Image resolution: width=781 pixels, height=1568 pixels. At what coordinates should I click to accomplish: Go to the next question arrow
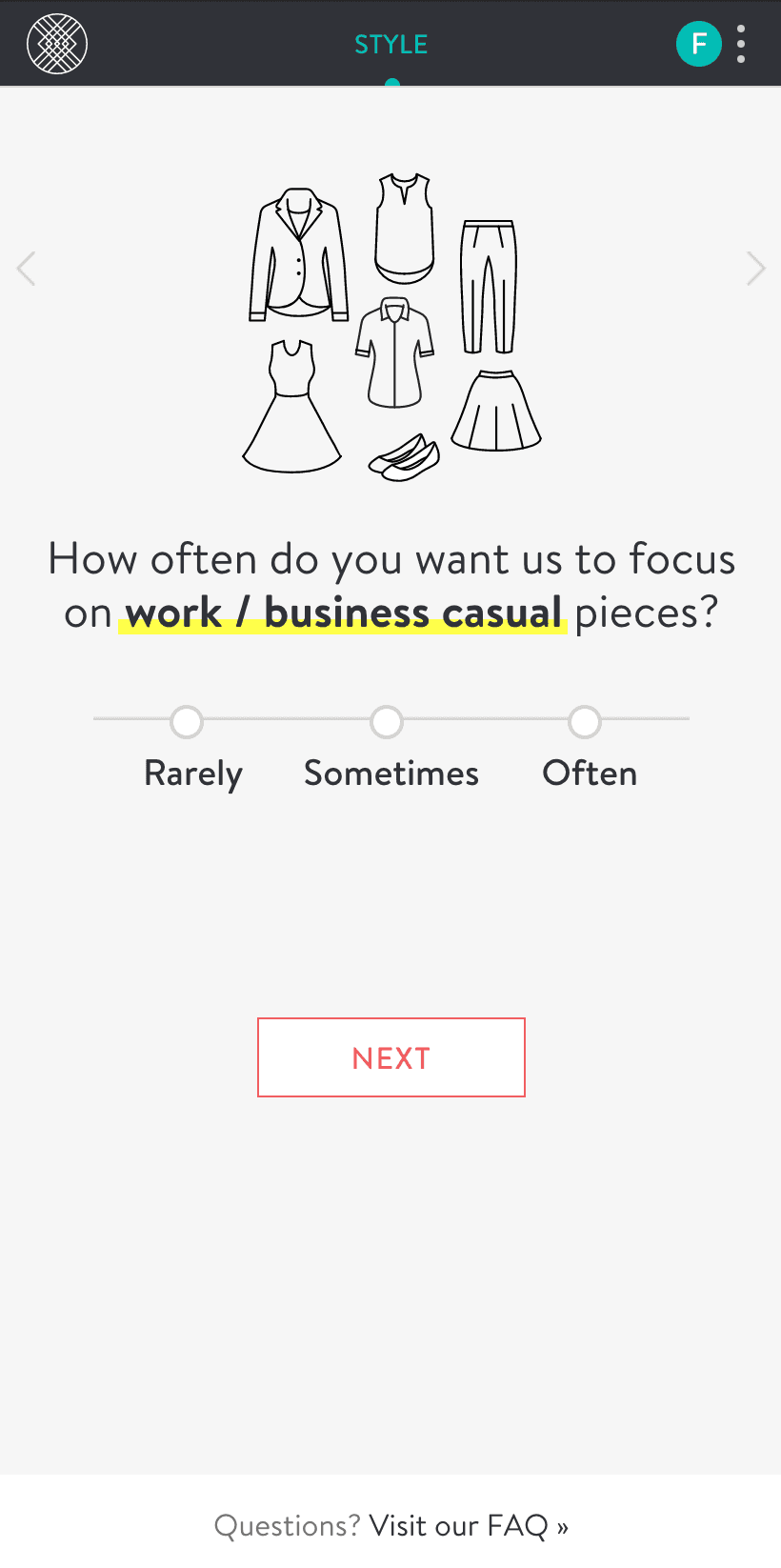pyautogui.click(x=755, y=269)
